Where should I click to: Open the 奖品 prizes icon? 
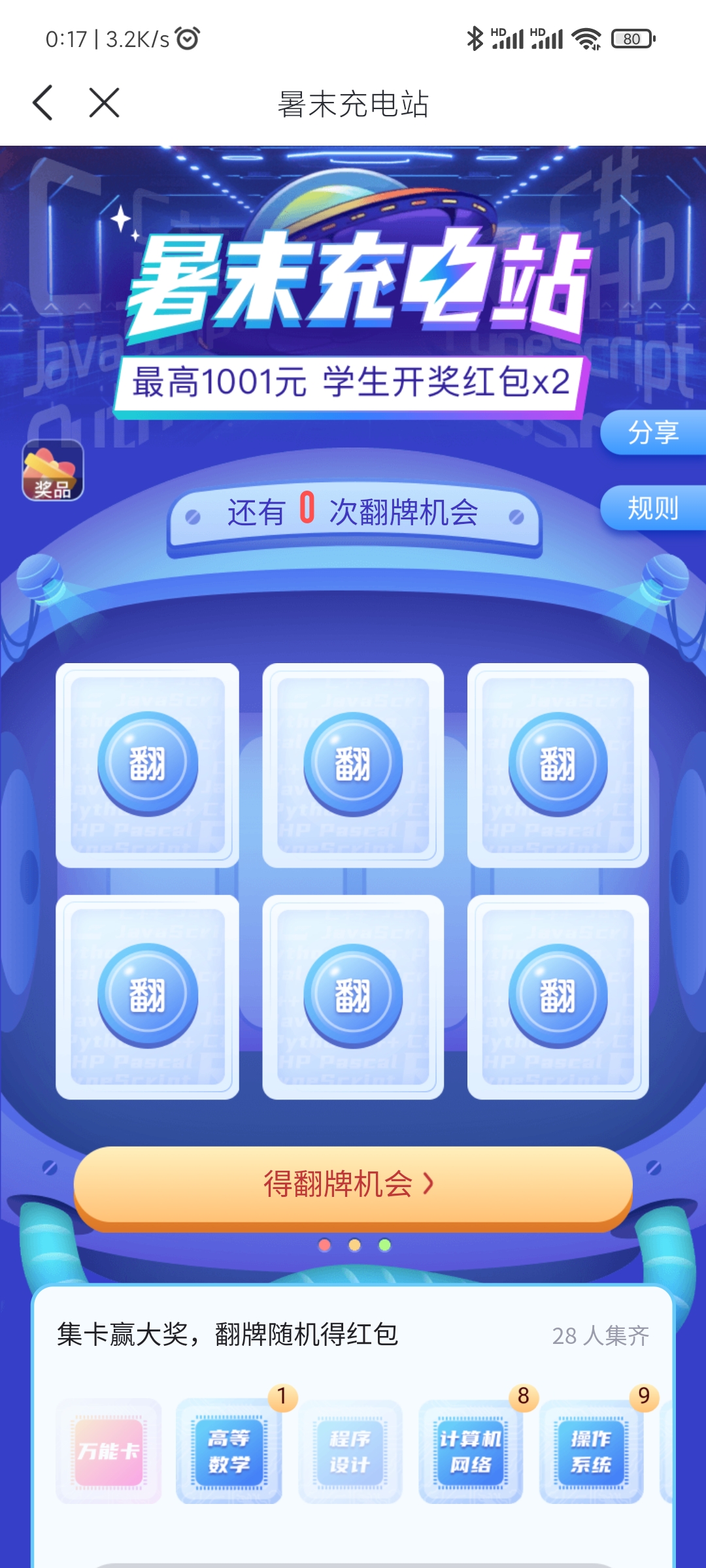tap(53, 470)
